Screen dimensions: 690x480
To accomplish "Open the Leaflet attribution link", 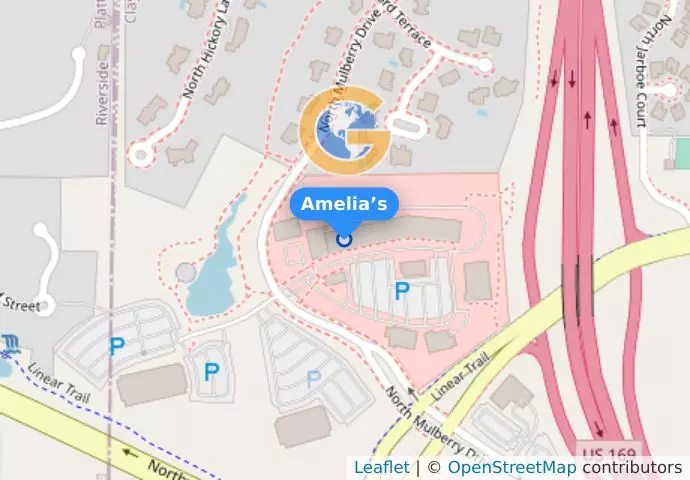I will pos(381,467).
